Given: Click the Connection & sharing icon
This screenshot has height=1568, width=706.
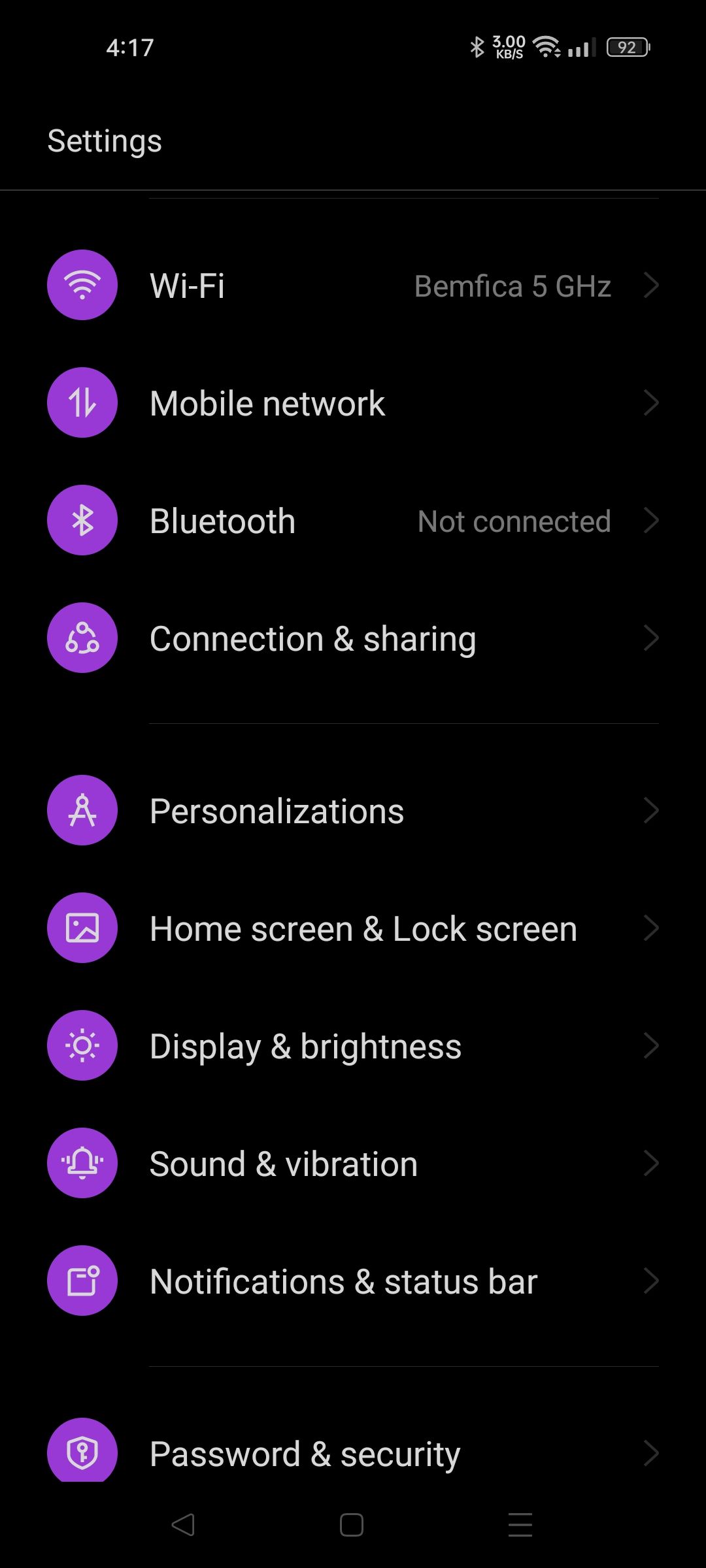Looking at the screenshot, I should [82, 638].
